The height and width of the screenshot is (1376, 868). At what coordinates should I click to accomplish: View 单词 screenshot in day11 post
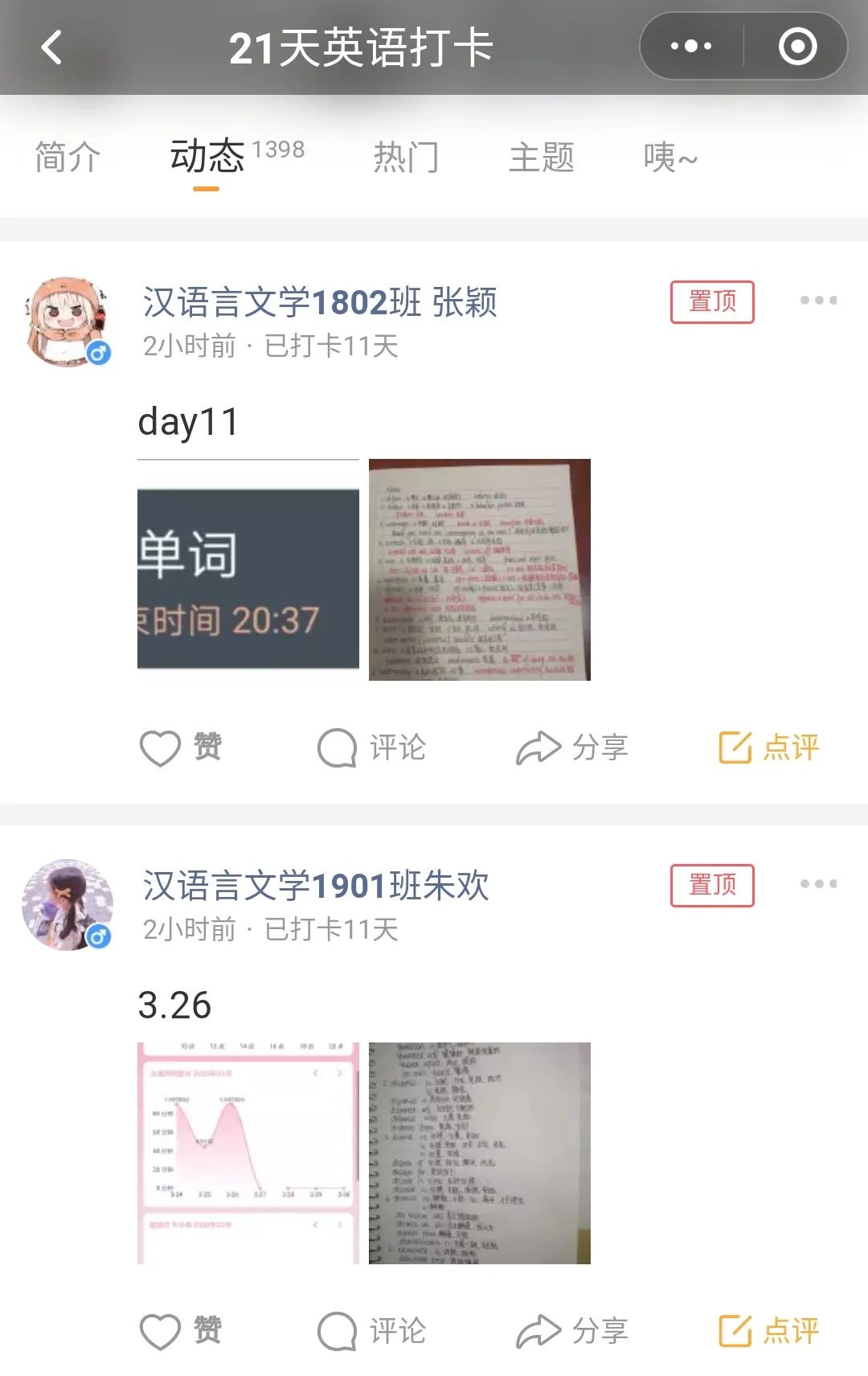[248, 570]
